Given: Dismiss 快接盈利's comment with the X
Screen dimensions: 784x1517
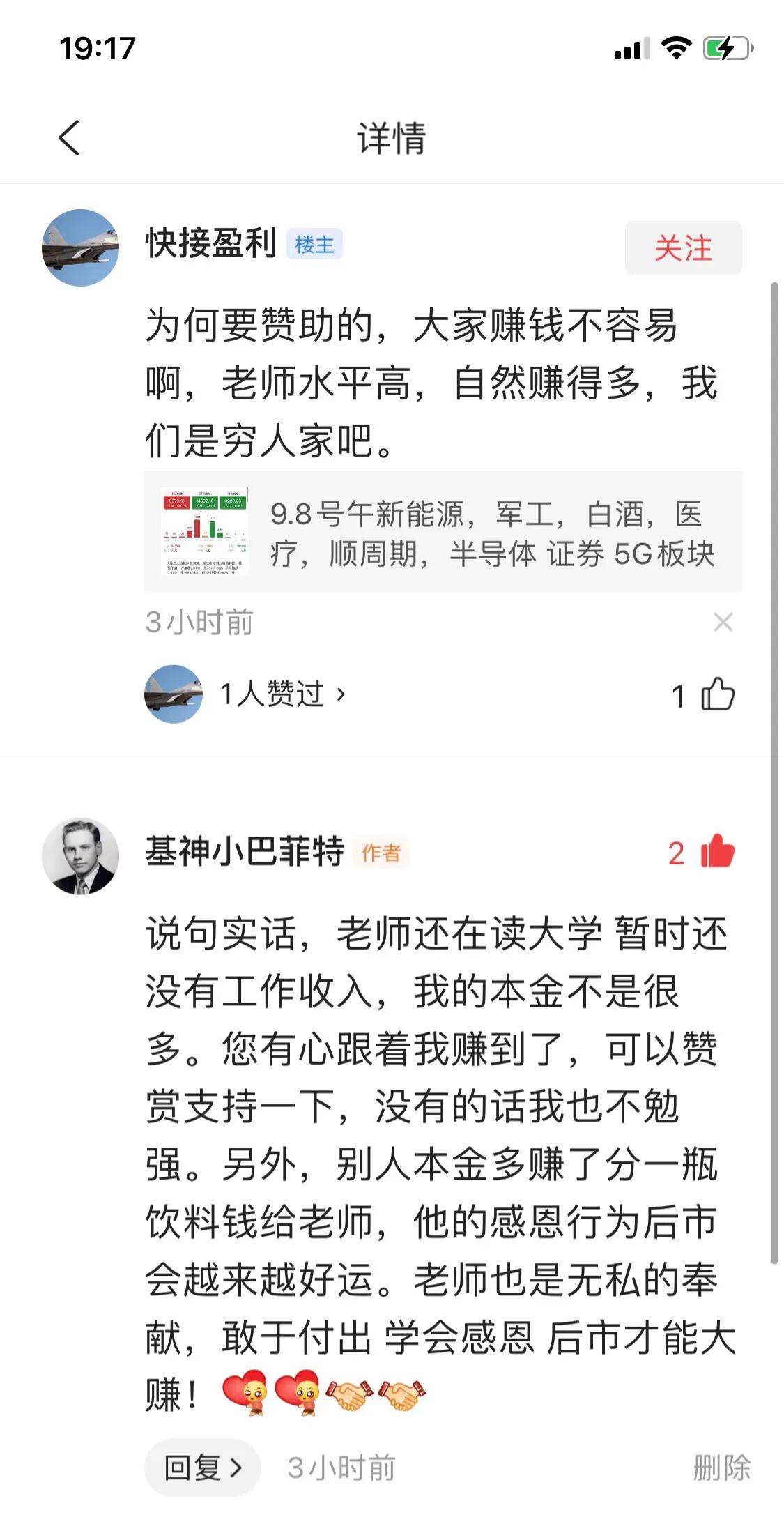Looking at the screenshot, I should (723, 622).
